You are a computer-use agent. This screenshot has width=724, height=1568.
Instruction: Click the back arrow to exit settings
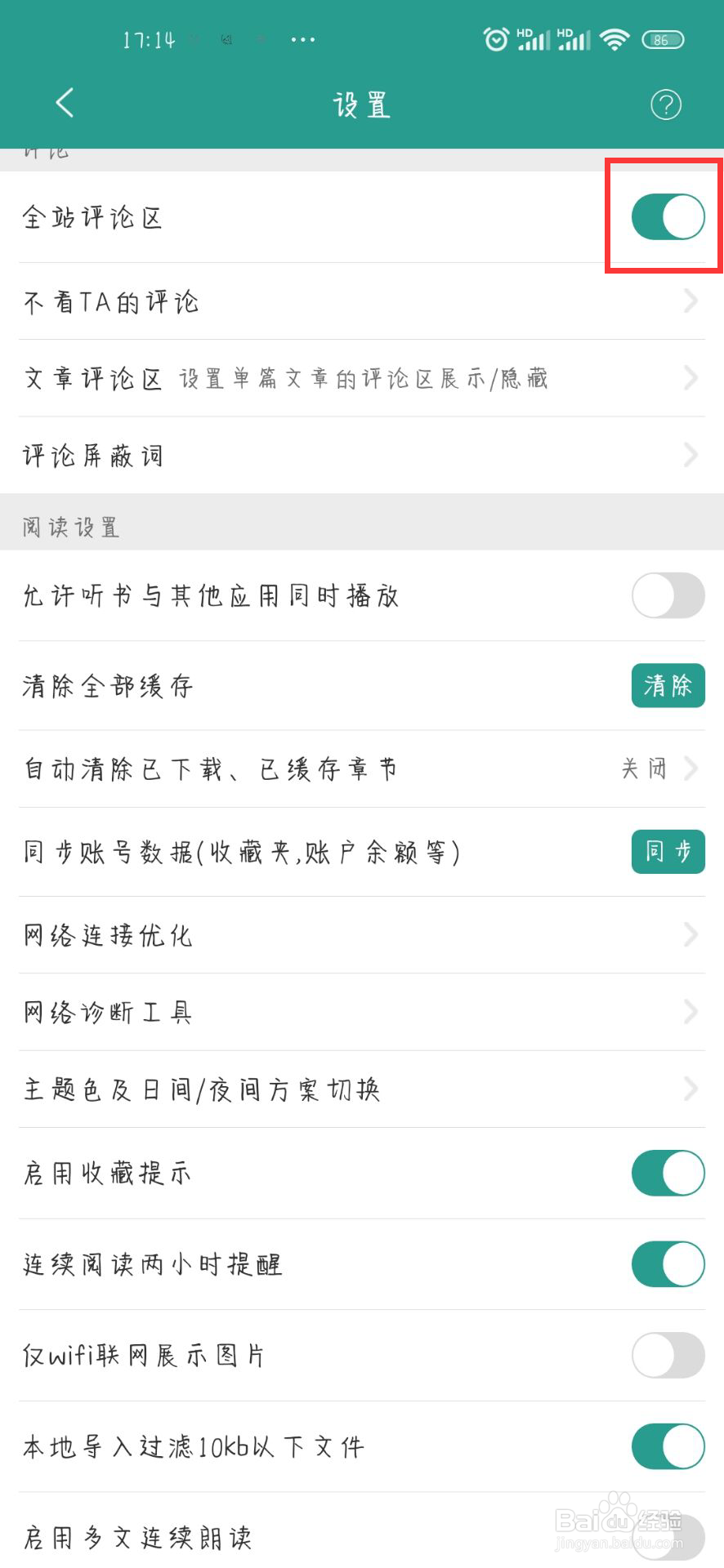click(64, 104)
